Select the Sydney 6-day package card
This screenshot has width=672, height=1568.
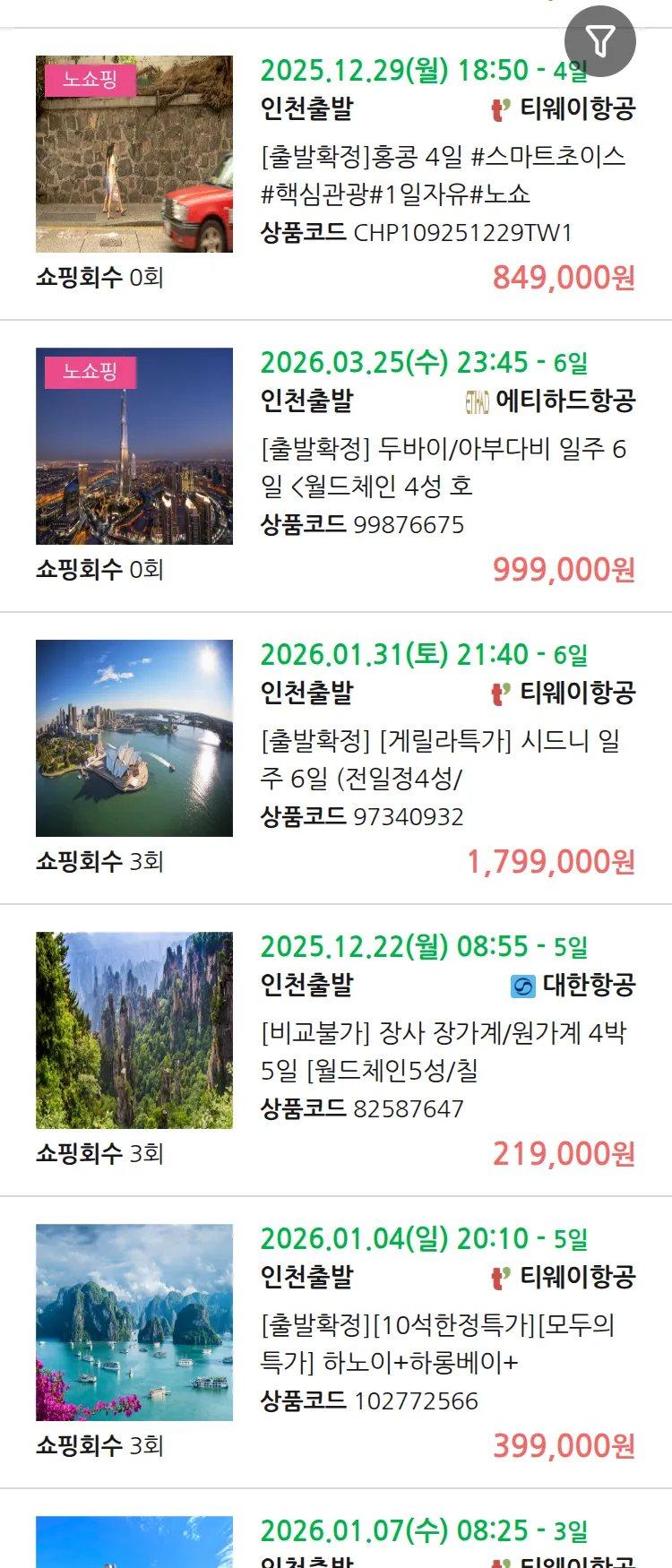click(443, 759)
